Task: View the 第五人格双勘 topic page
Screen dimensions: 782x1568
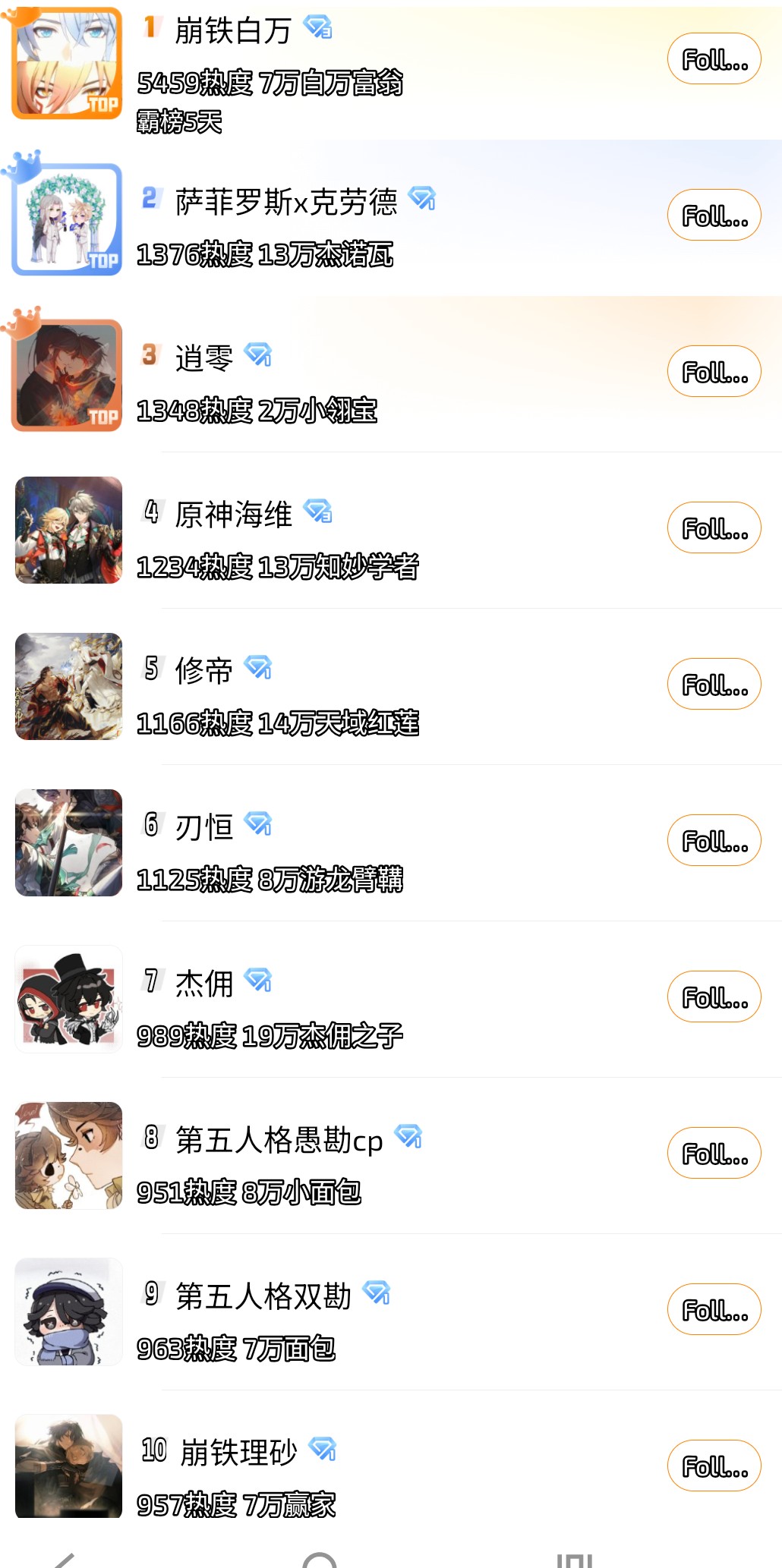Action: click(263, 1296)
